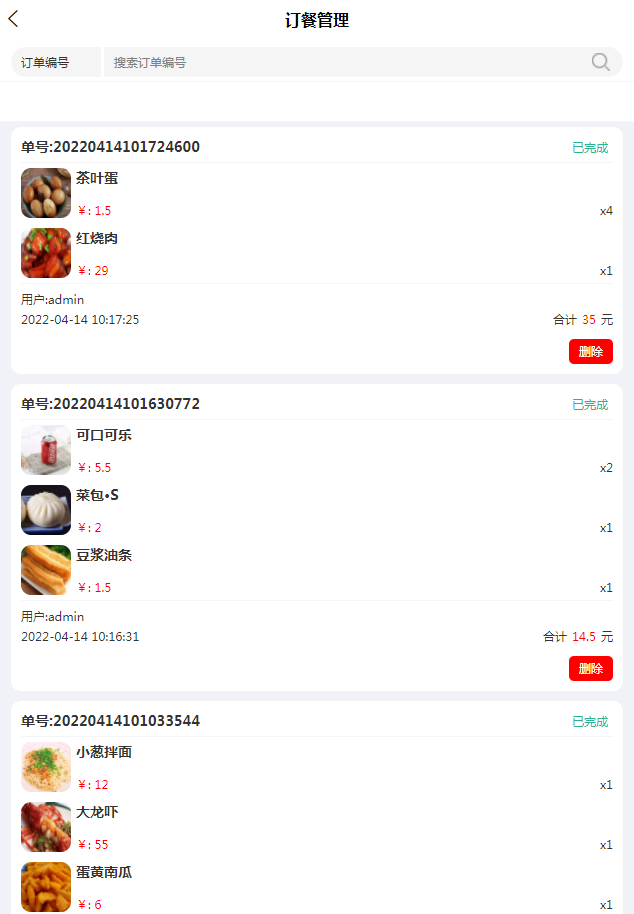Delete order 20220414101724600
The height and width of the screenshot is (914, 634).
pos(590,352)
